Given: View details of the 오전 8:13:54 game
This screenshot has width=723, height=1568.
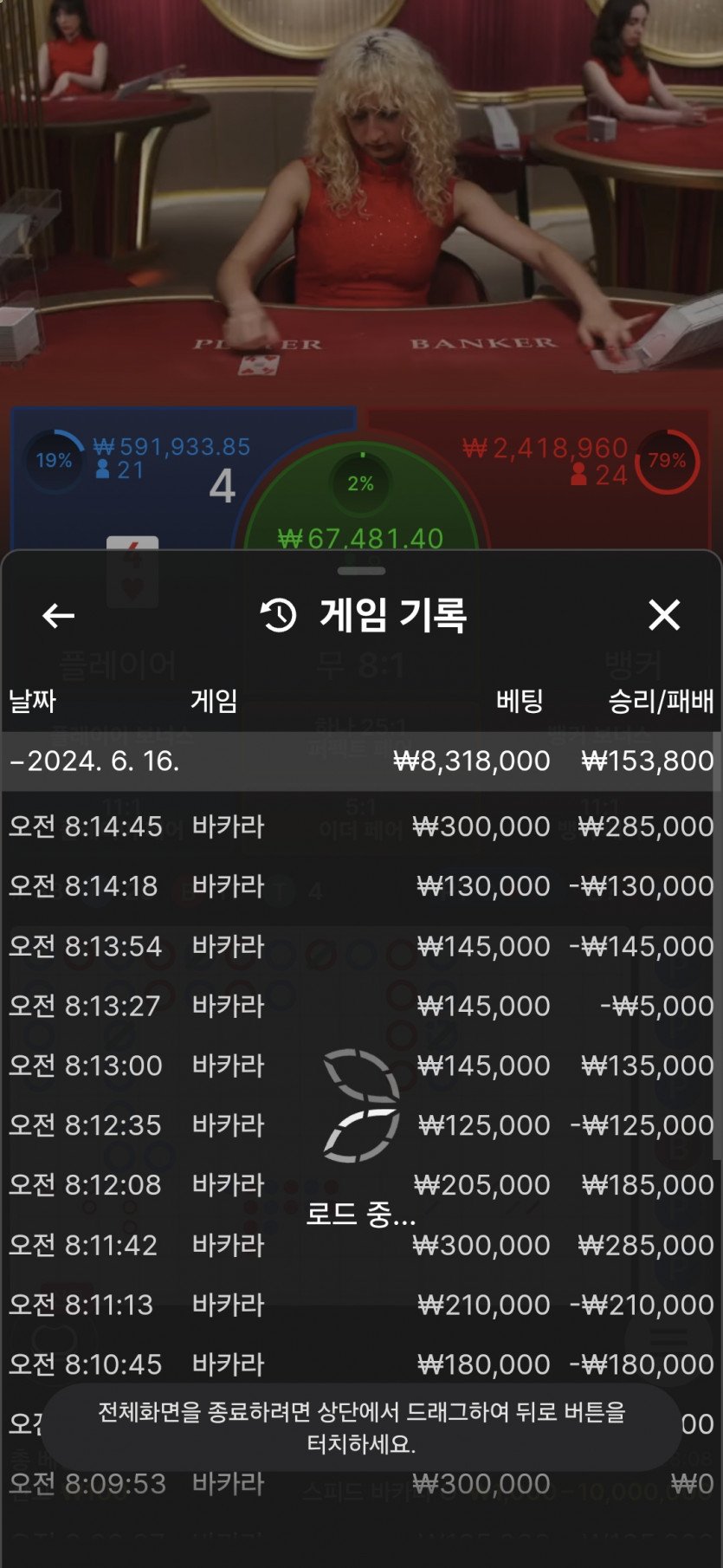Looking at the screenshot, I should [x=360, y=946].
